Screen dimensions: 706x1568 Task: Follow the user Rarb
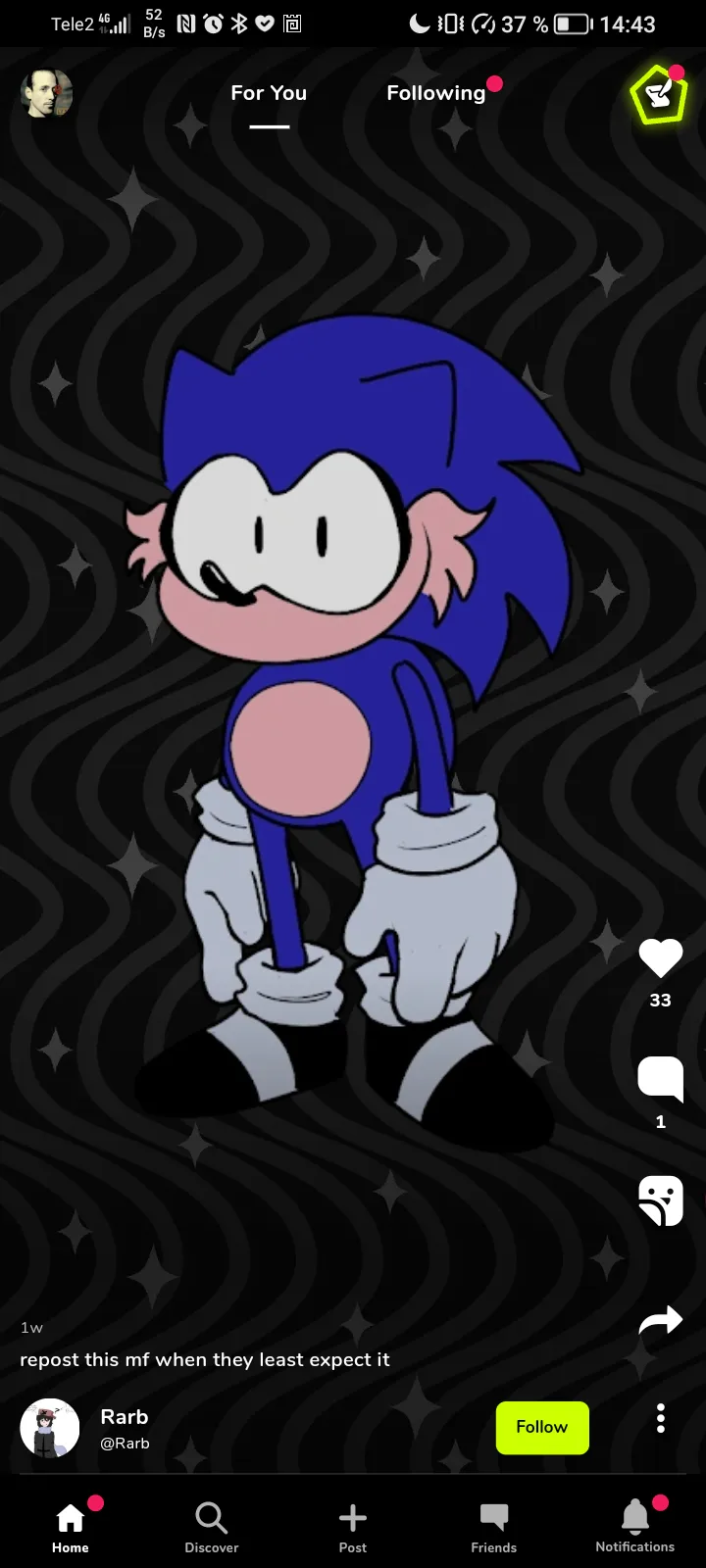click(x=541, y=1427)
